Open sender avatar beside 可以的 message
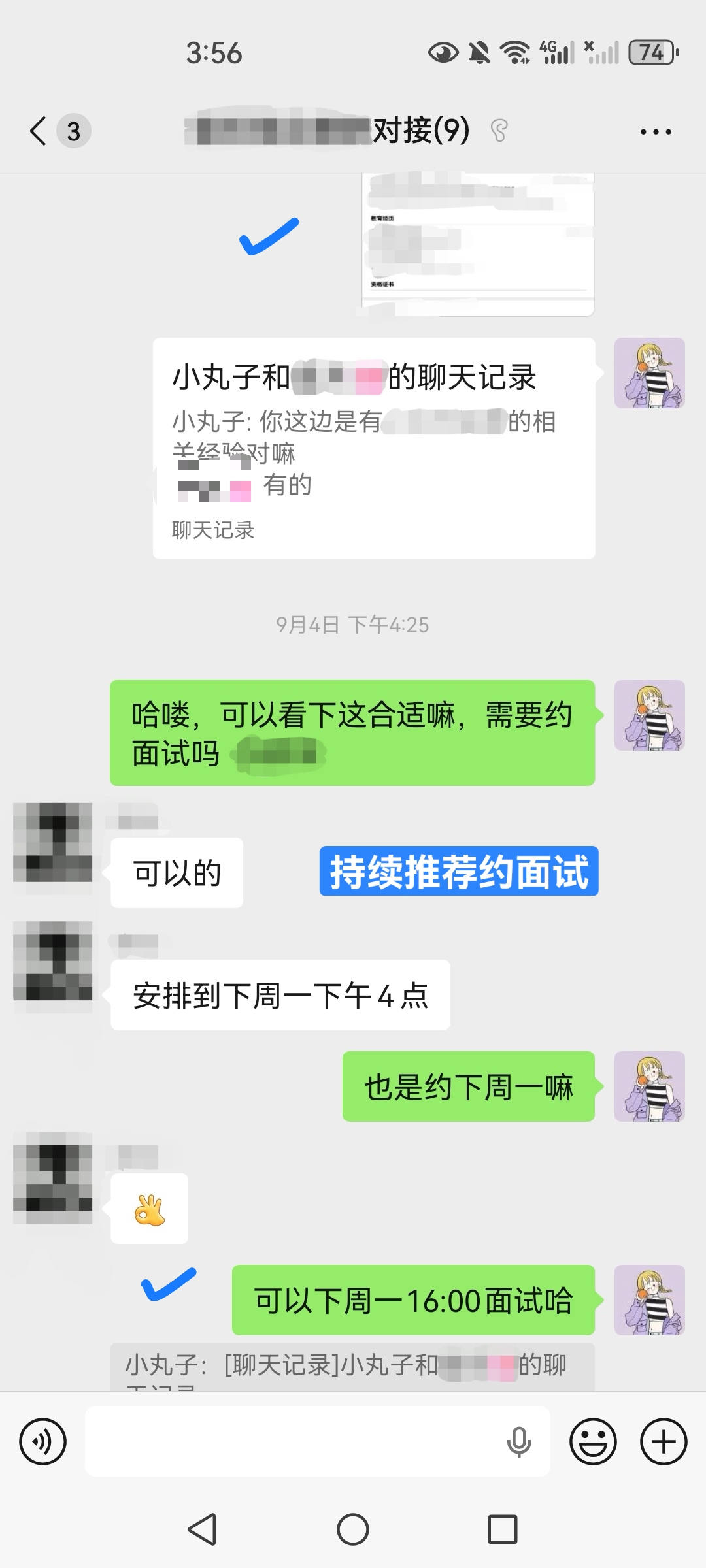Screen dimensions: 706x1568 tap(53, 843)
